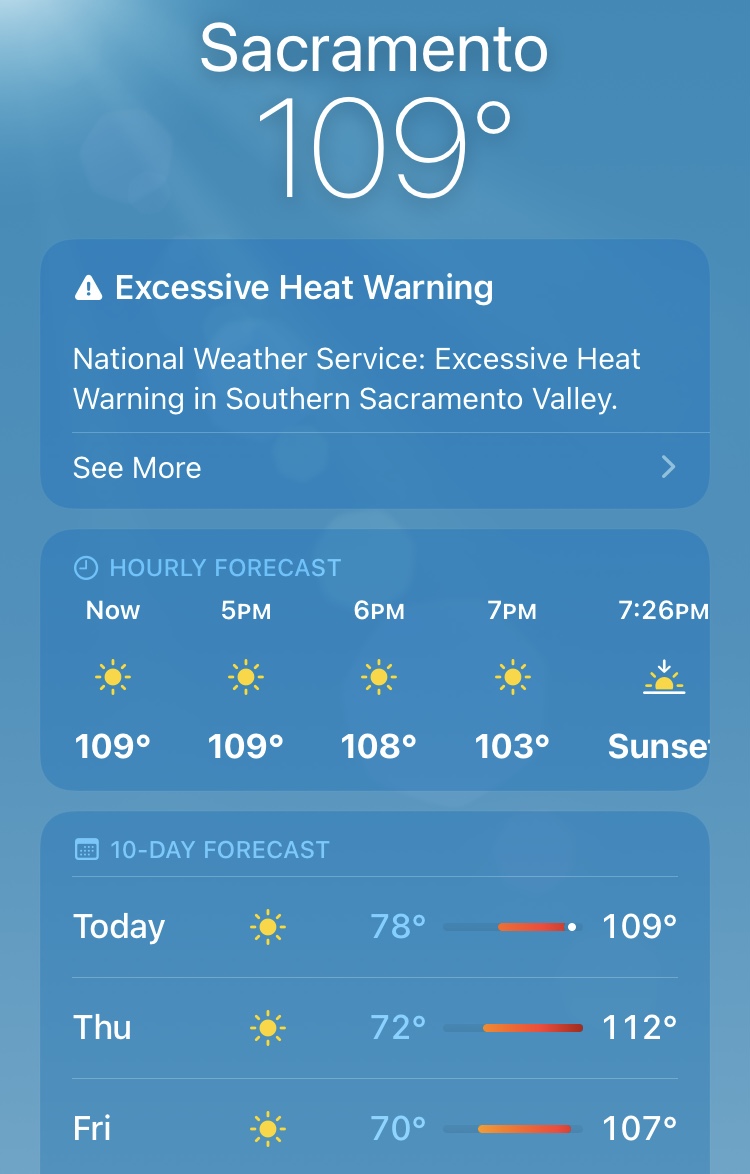This screenshot has height=1174, width=750.
Task: Open the hourly forecast card
Action: tap(374, 660)
